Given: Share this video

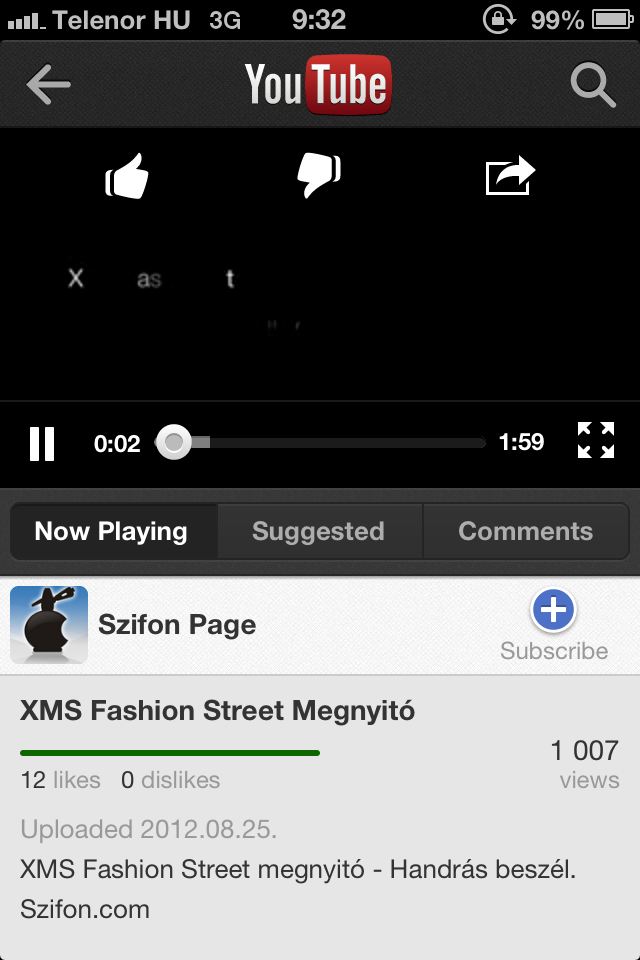Looking at the screenshot, I should click(x=510, y=178).
